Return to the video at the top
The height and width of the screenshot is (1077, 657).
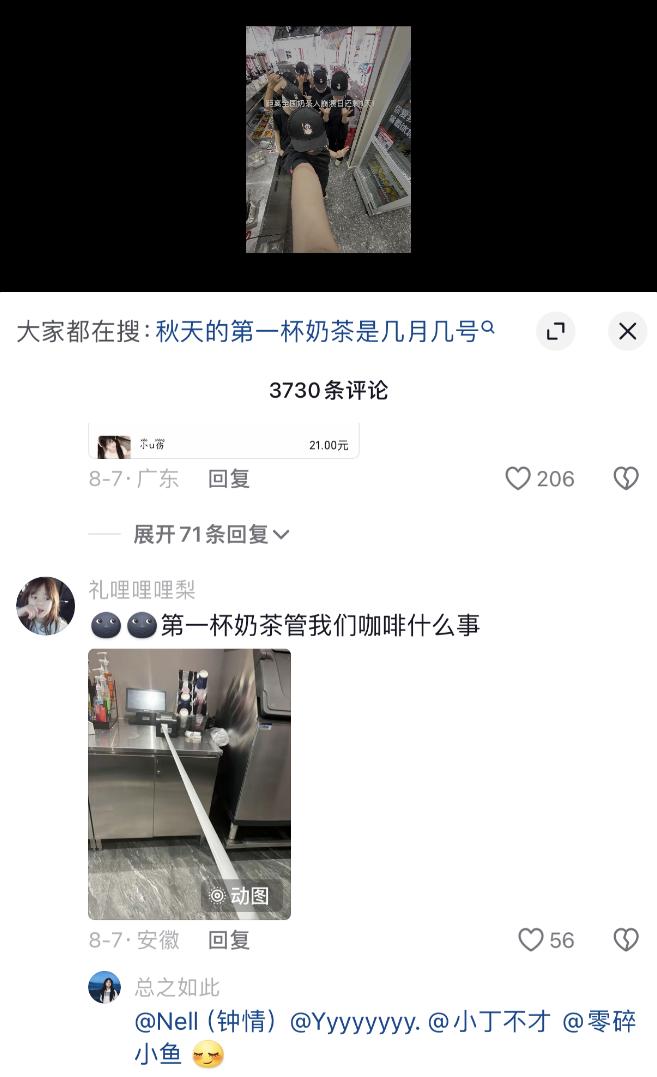328,140
